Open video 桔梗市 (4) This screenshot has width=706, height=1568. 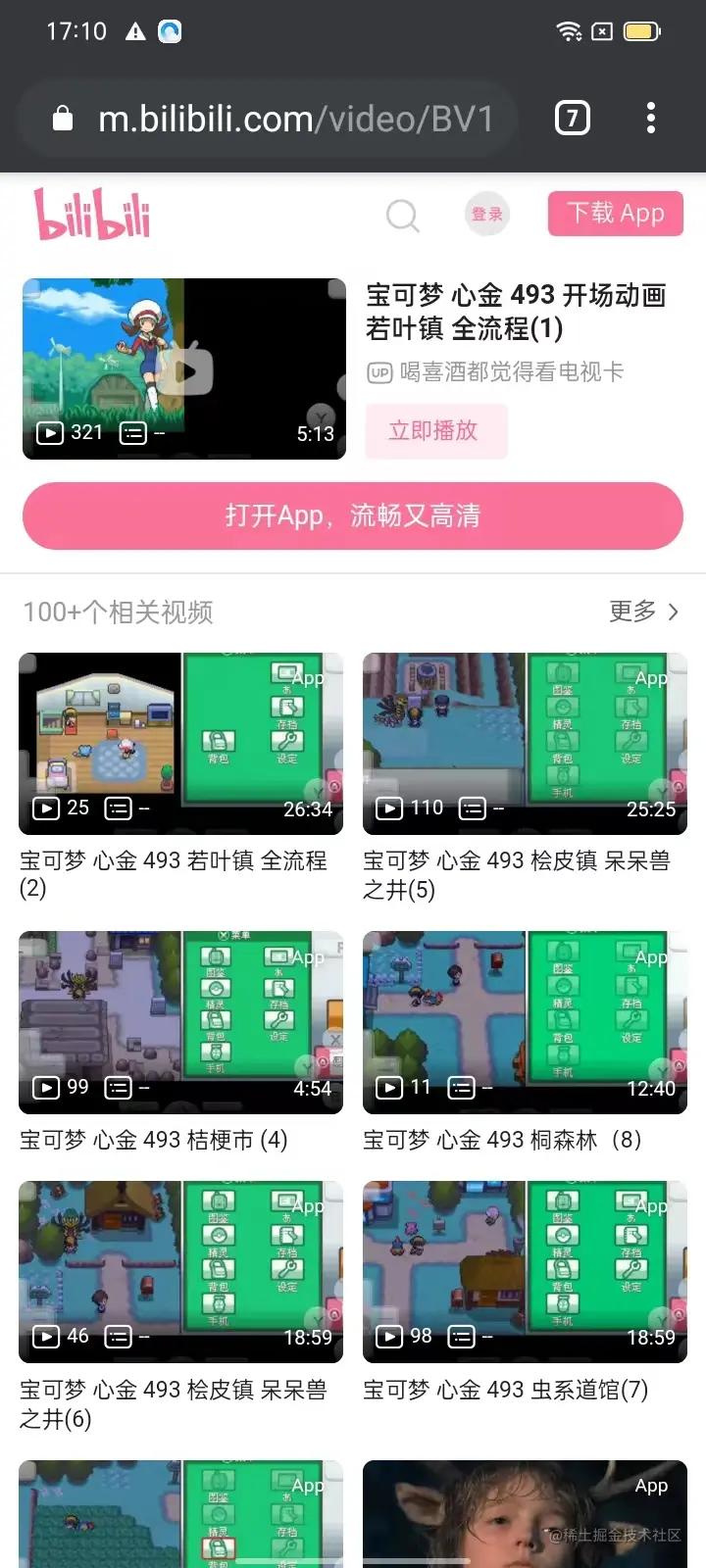pyautogui.click(x=180, y=1022)
